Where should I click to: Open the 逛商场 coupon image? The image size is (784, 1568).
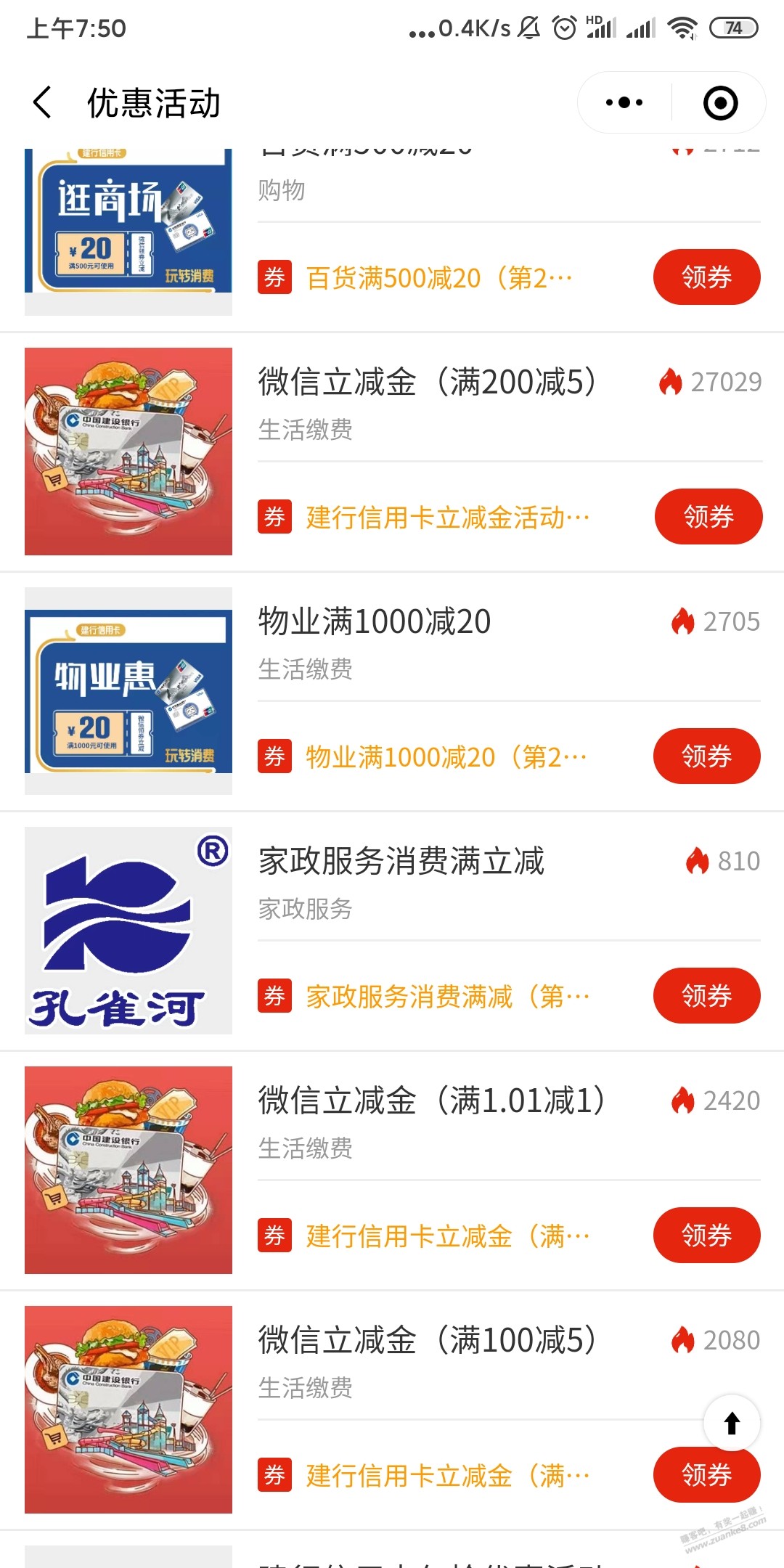click(x=128, y=225)
